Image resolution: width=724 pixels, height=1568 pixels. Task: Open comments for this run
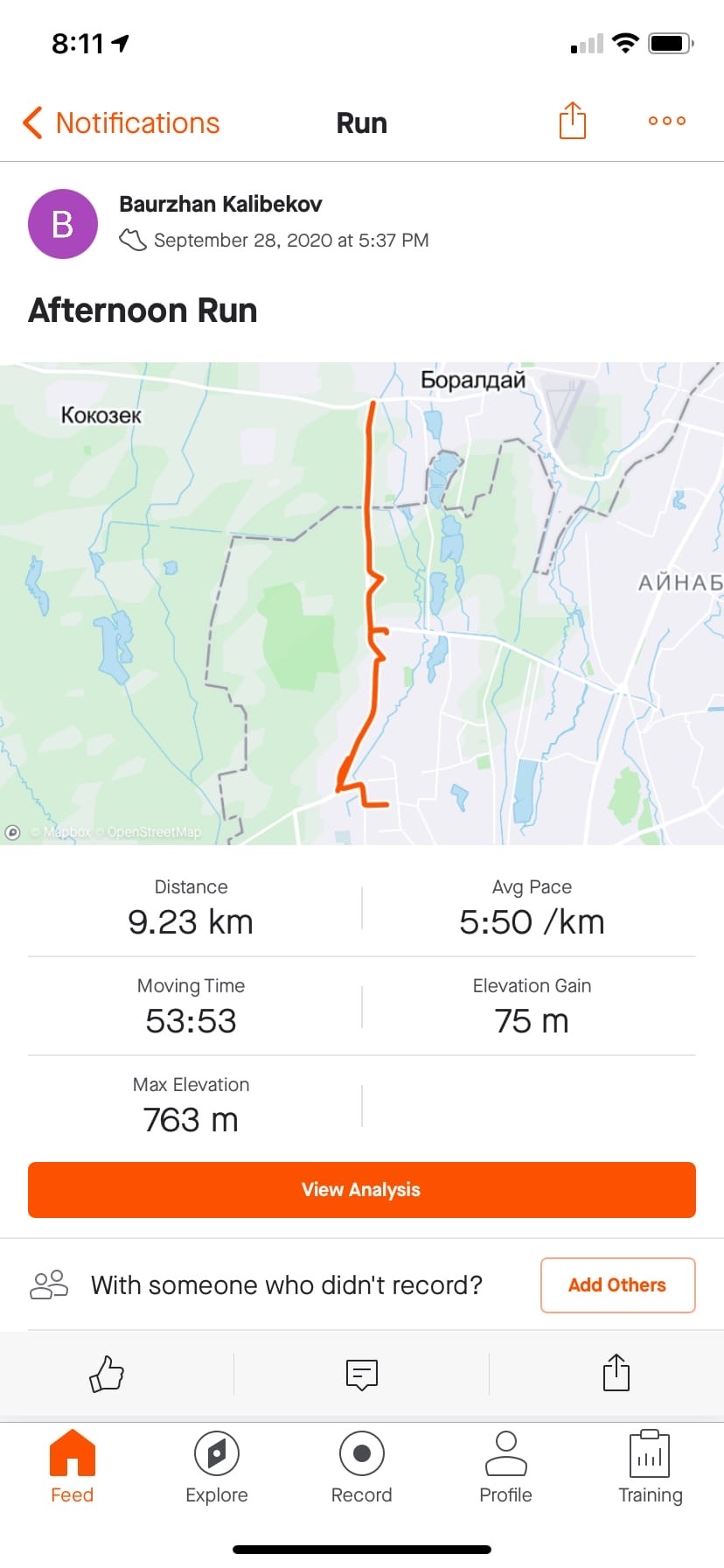tap(362, 1373)
